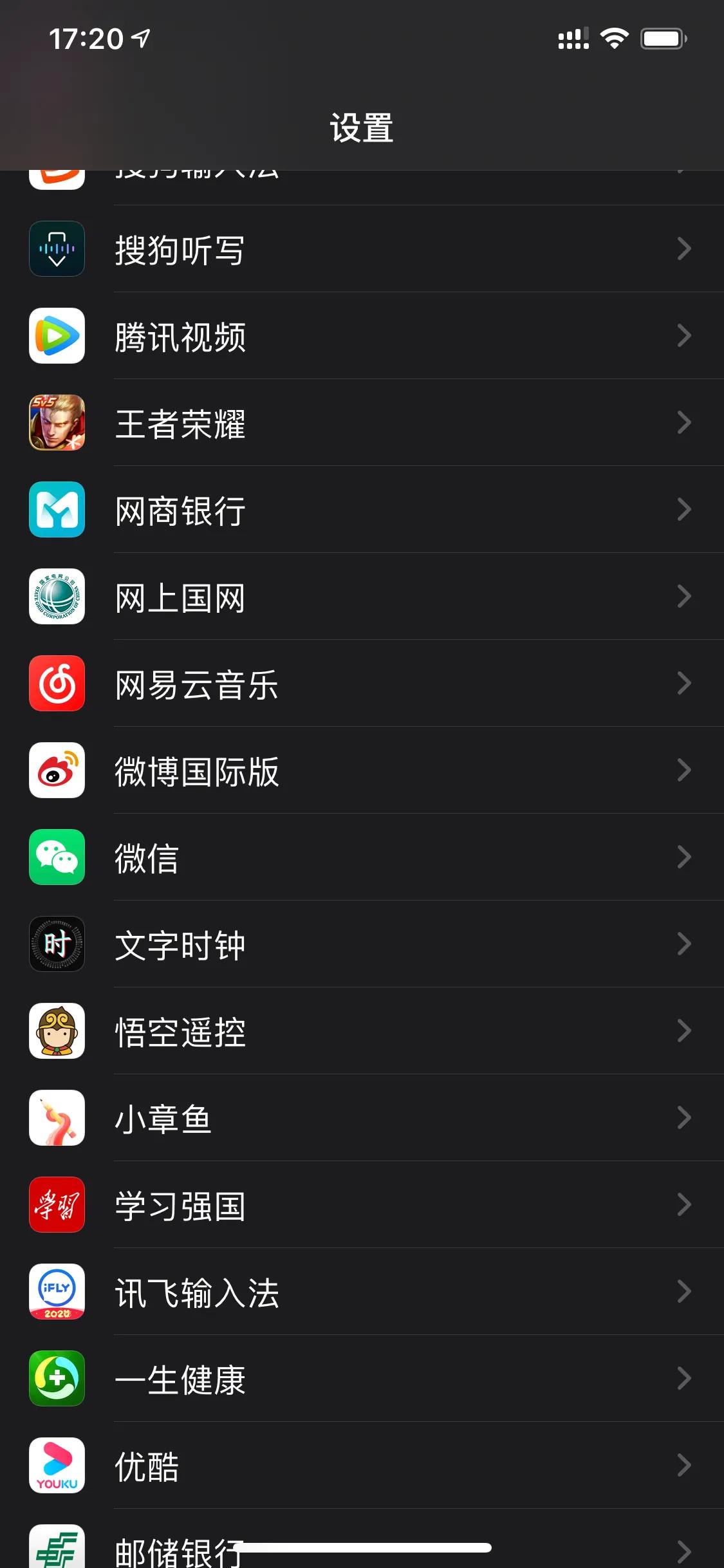
Task: Open the WeChat (微信) app icon
Action: [x=57, y=858]
